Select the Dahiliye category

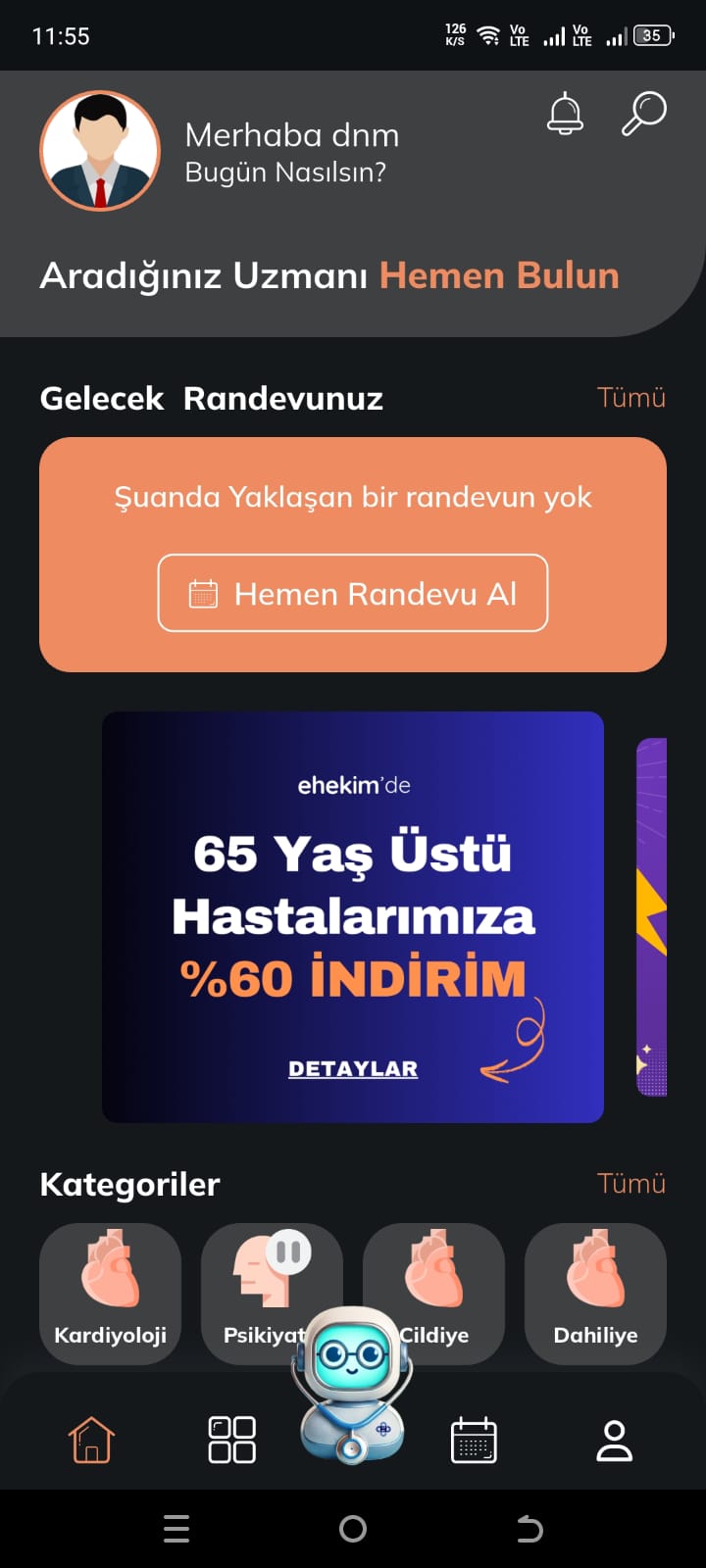[595, 1294]
